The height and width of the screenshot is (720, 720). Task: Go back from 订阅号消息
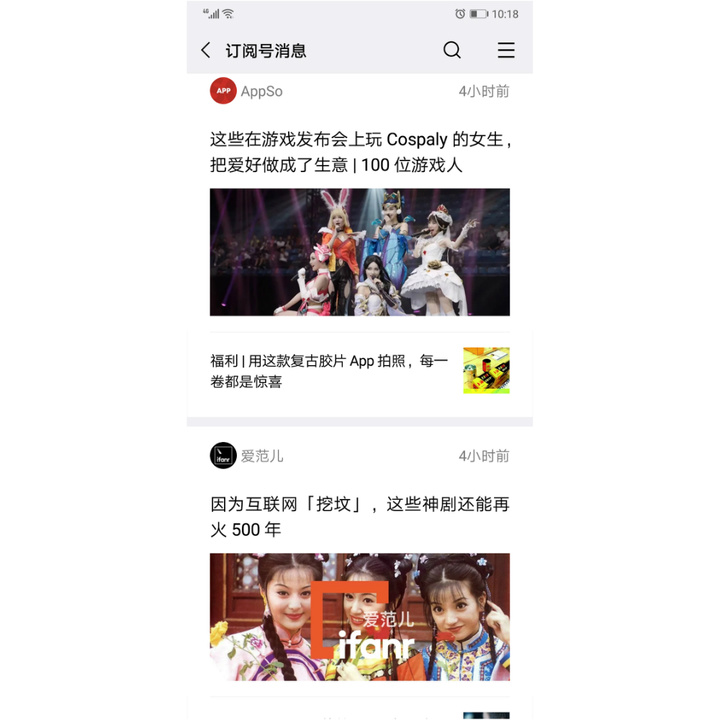(x=206, y=51)
